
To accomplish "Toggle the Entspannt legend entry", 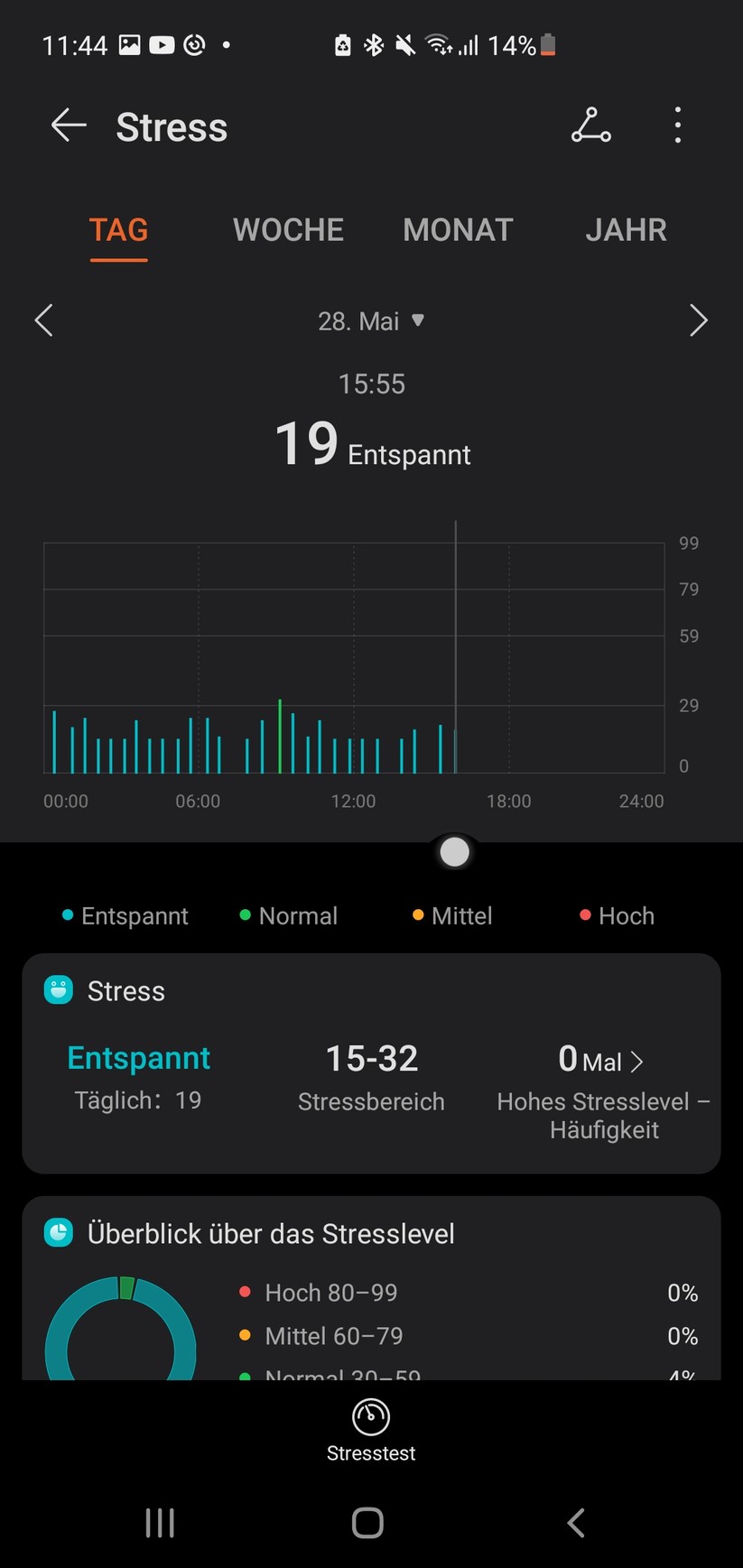I will click(125, 915).
